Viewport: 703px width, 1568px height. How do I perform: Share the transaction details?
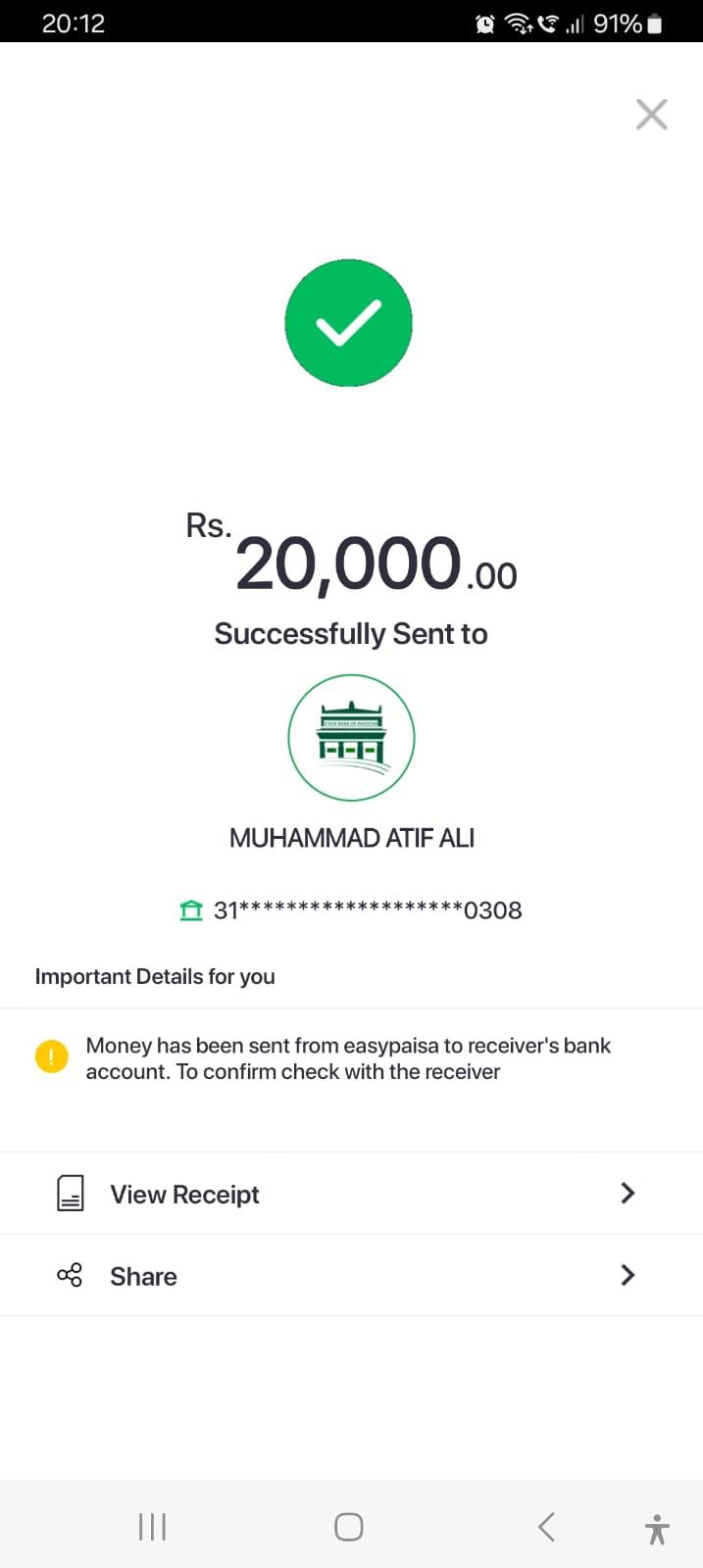(x=351, y=1276)
